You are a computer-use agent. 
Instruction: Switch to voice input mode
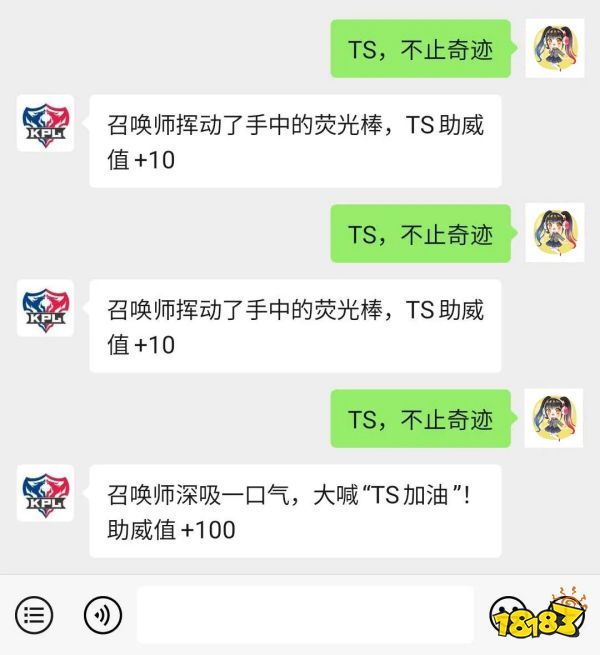pyautogui.click(x=103, y=614)
